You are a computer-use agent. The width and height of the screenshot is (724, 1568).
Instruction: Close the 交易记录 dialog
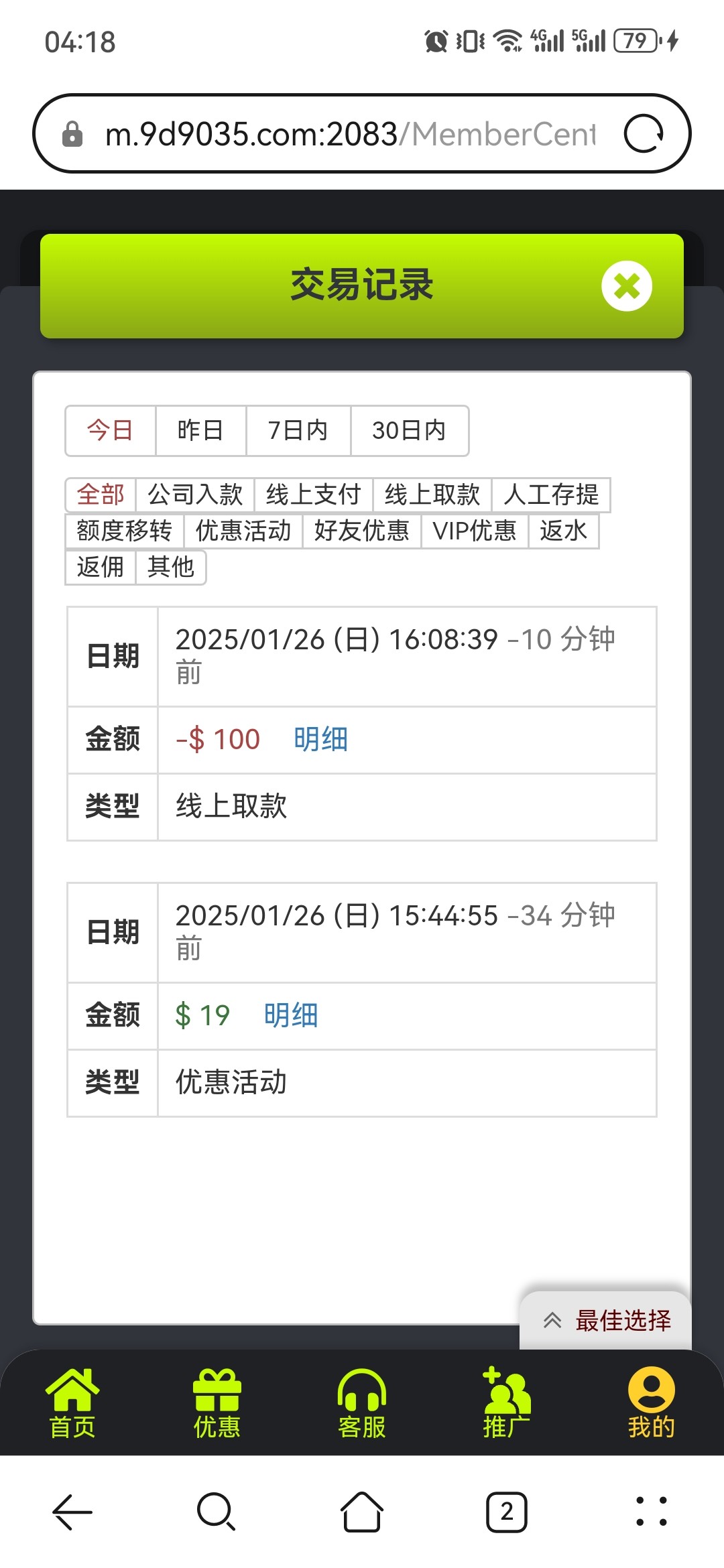(627, 285)
